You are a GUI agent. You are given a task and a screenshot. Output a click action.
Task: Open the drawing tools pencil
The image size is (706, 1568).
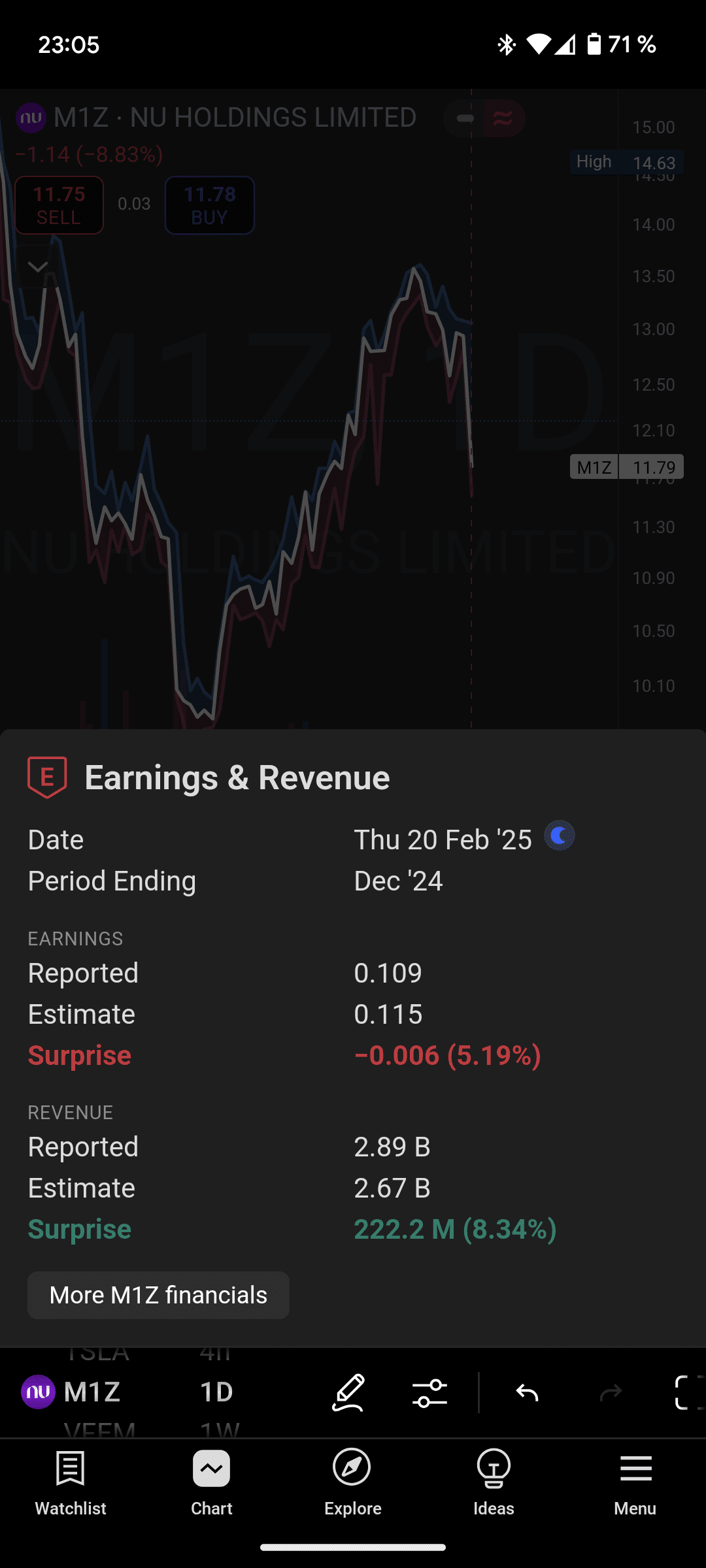[348, 1392]
